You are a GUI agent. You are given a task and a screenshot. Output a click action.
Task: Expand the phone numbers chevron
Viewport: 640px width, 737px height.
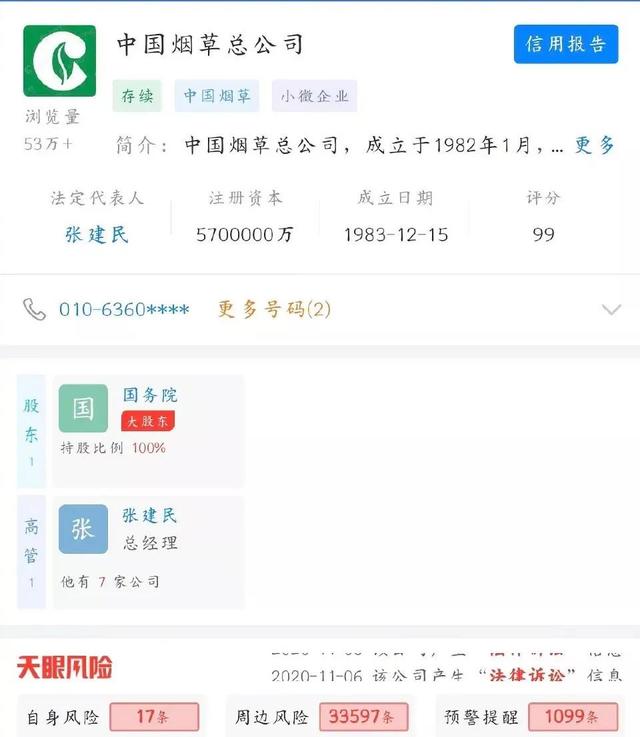tap(611, 309)
